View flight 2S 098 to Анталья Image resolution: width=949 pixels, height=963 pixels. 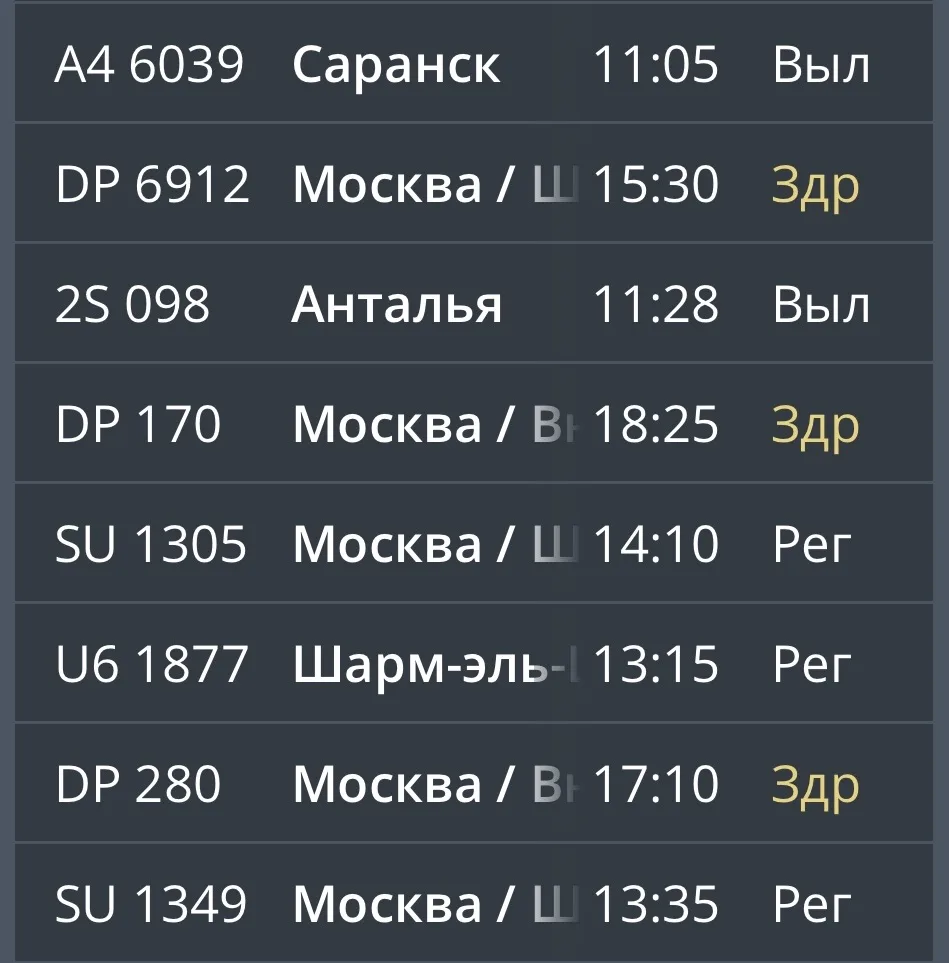pos(474,305)
